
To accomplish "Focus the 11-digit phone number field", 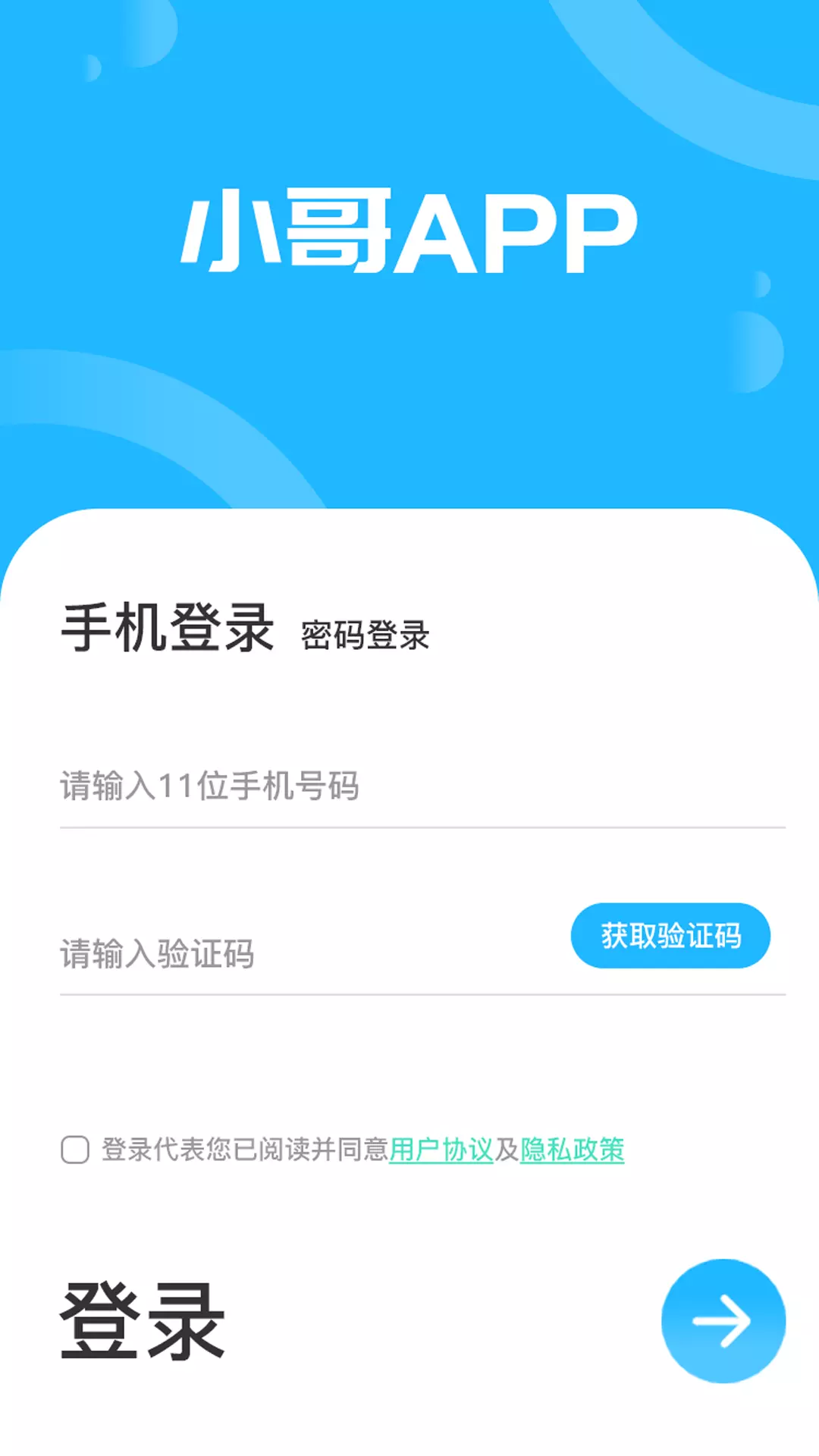I will pos(422,786).
